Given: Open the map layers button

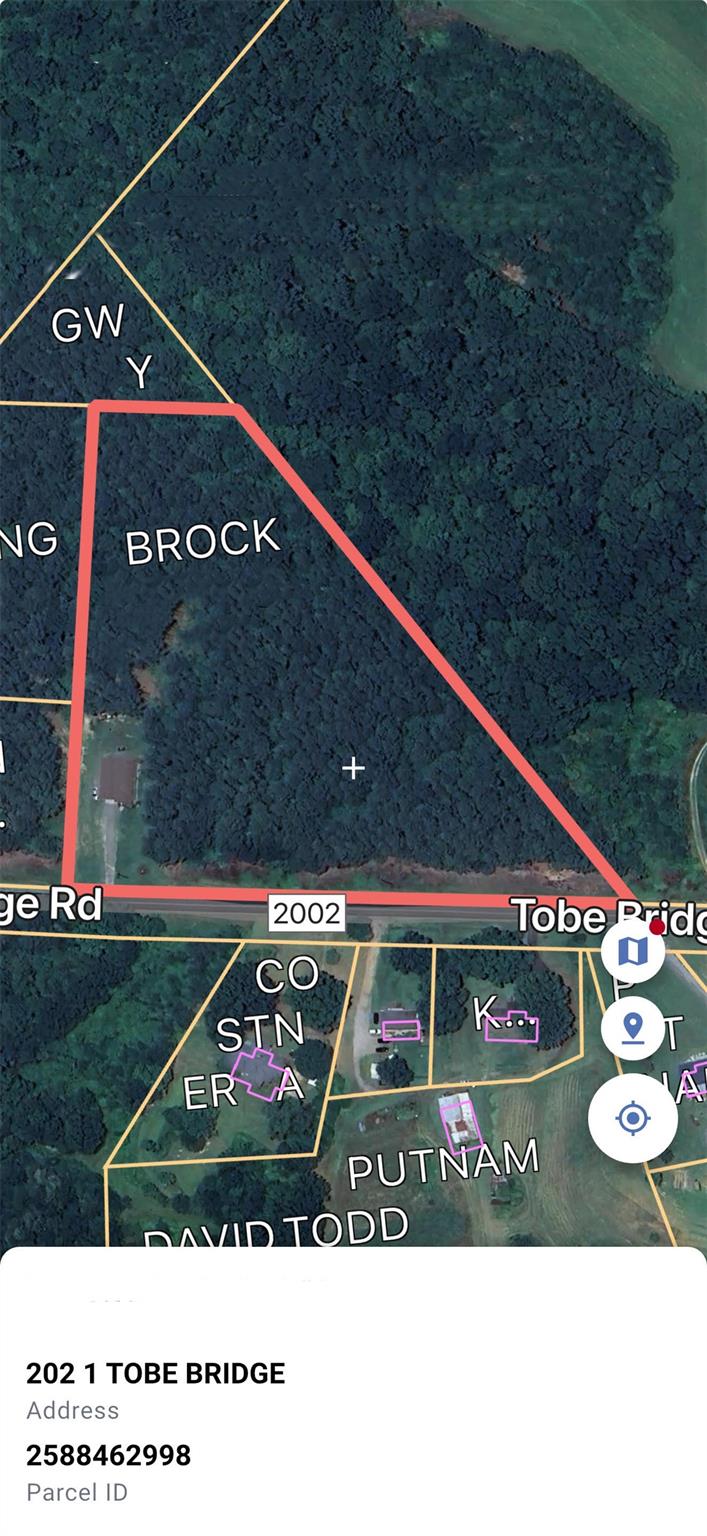Looking at the screenshot, I should coord(633,951).
